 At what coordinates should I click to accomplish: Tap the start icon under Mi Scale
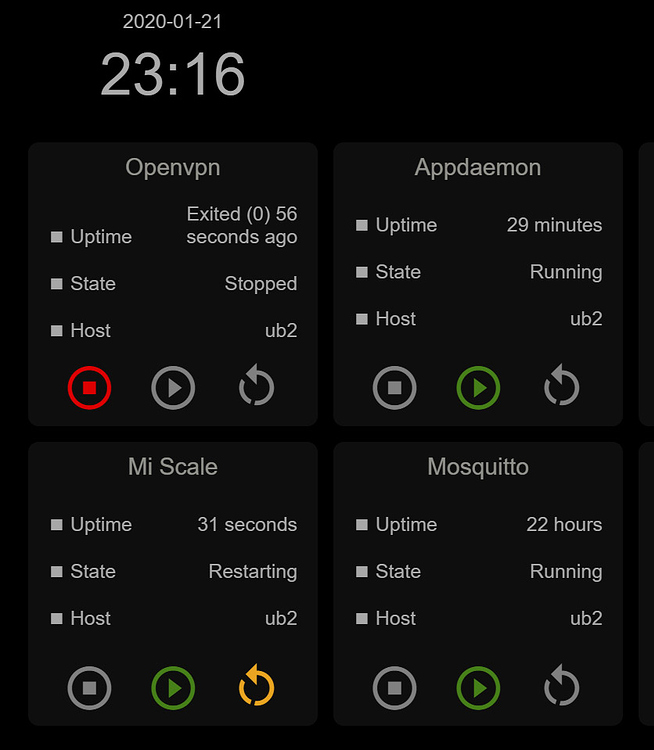173,688
